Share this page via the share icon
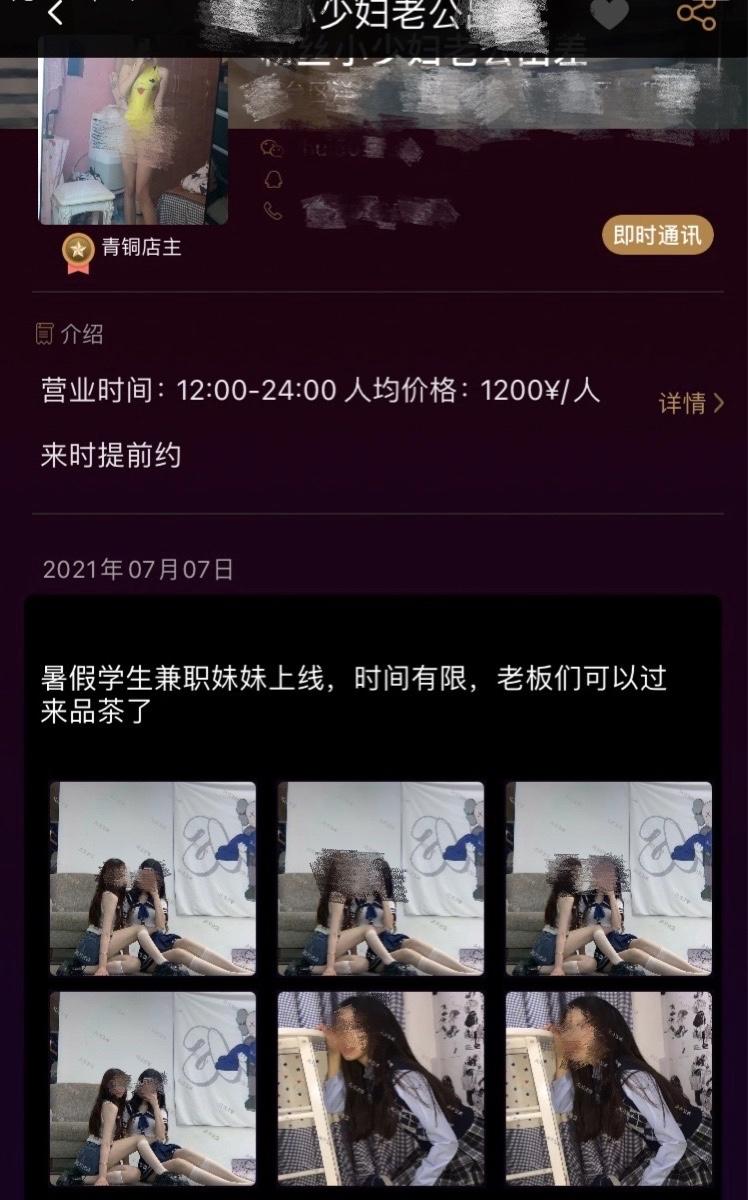748x1200 pixels. point(696,14)
